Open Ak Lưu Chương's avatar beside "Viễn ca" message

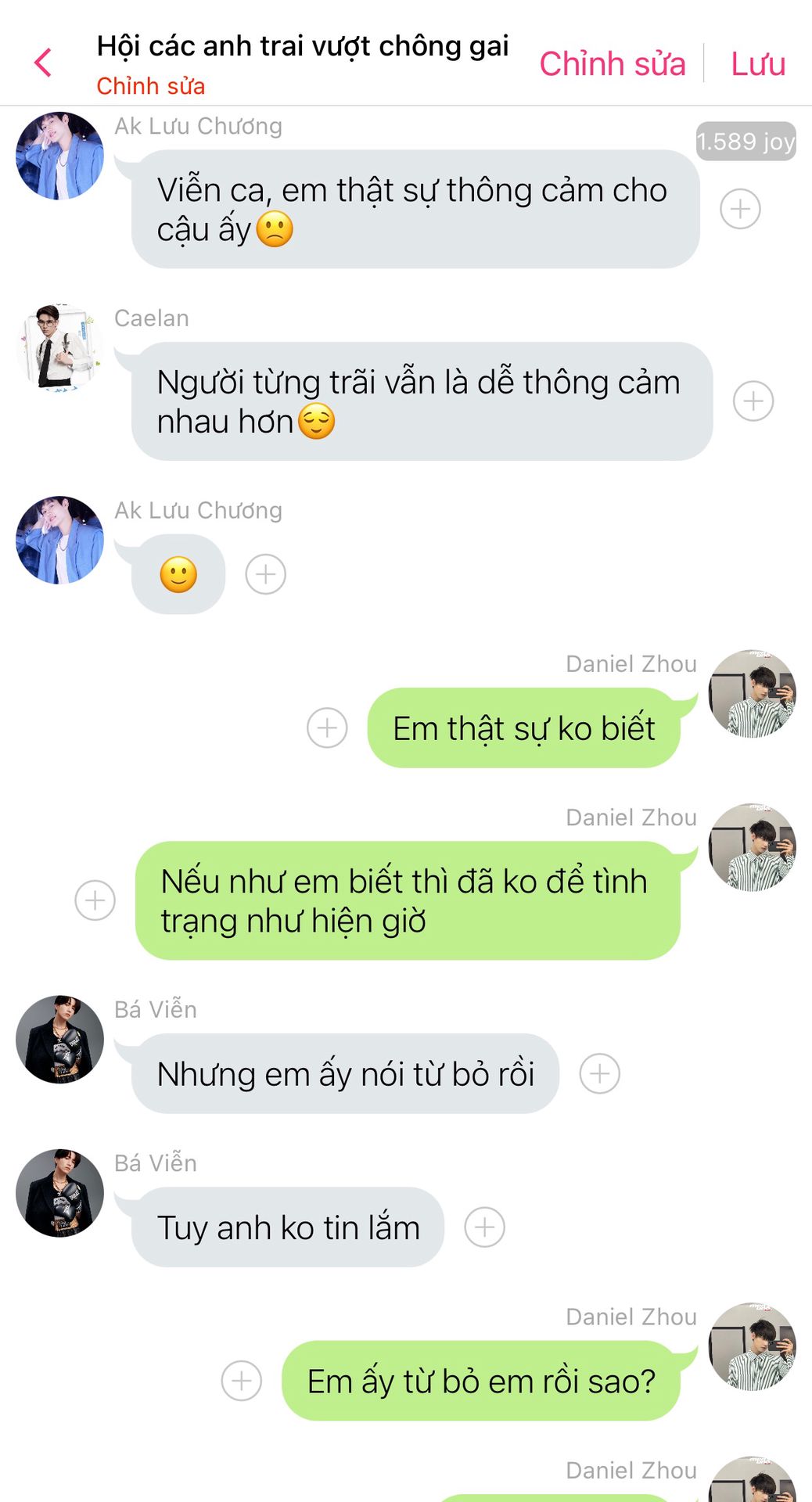tap(59, 156)
